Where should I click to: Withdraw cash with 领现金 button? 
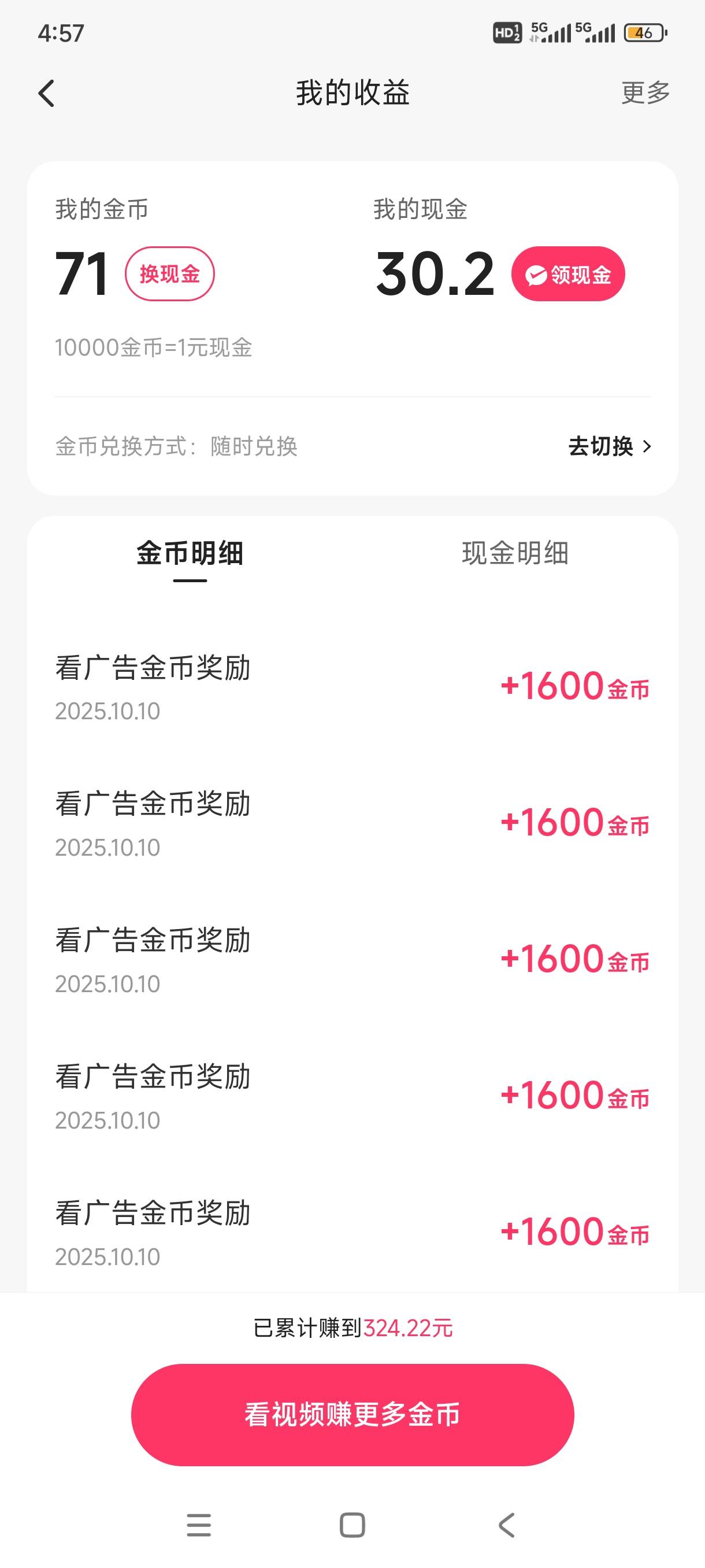point(567,275)
